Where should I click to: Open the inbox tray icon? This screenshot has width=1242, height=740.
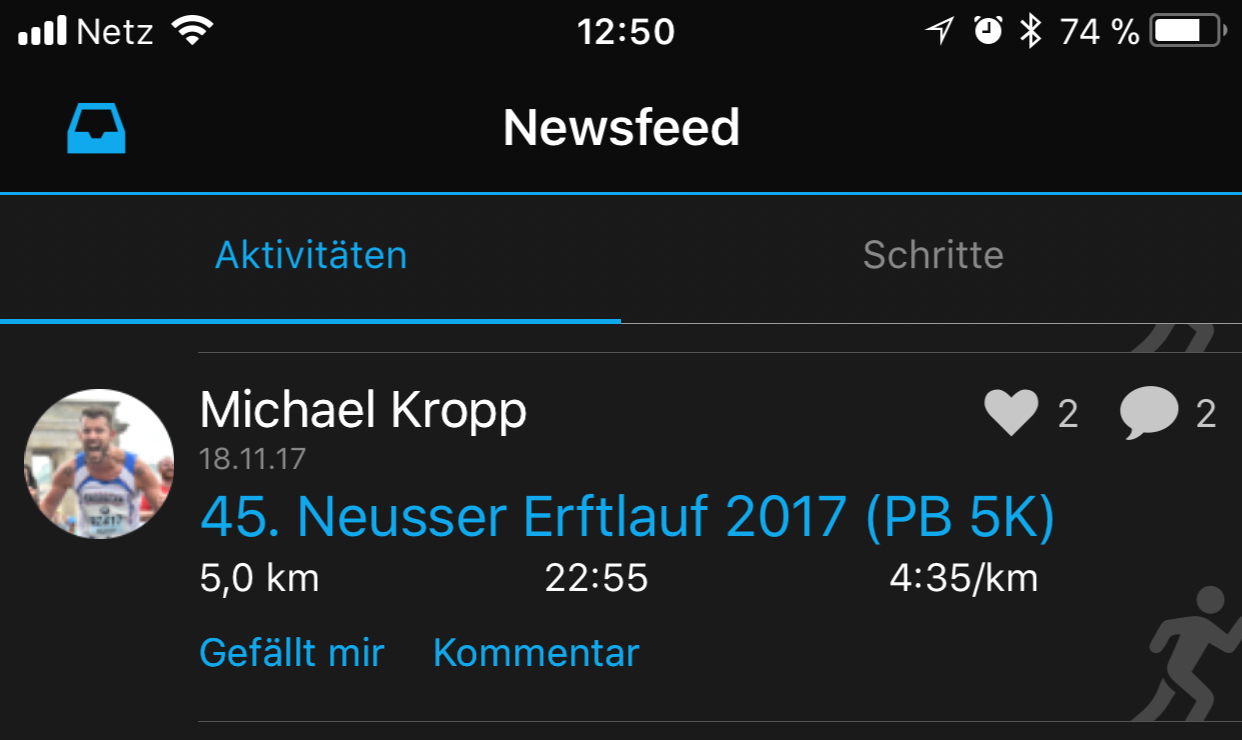pyautogui.click(x=96, y=129)
